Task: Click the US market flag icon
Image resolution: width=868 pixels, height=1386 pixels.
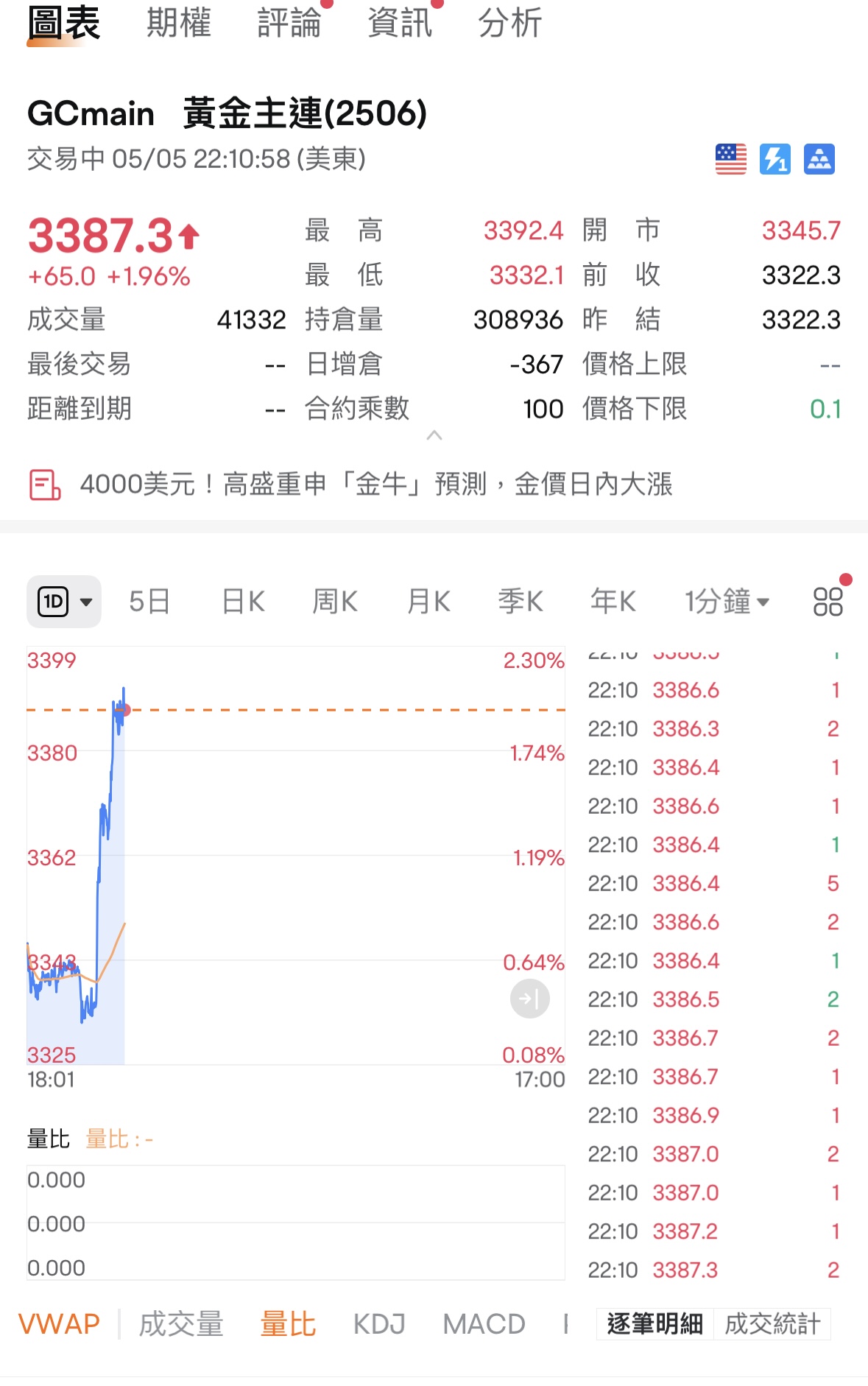Action: tap(730, 158)
